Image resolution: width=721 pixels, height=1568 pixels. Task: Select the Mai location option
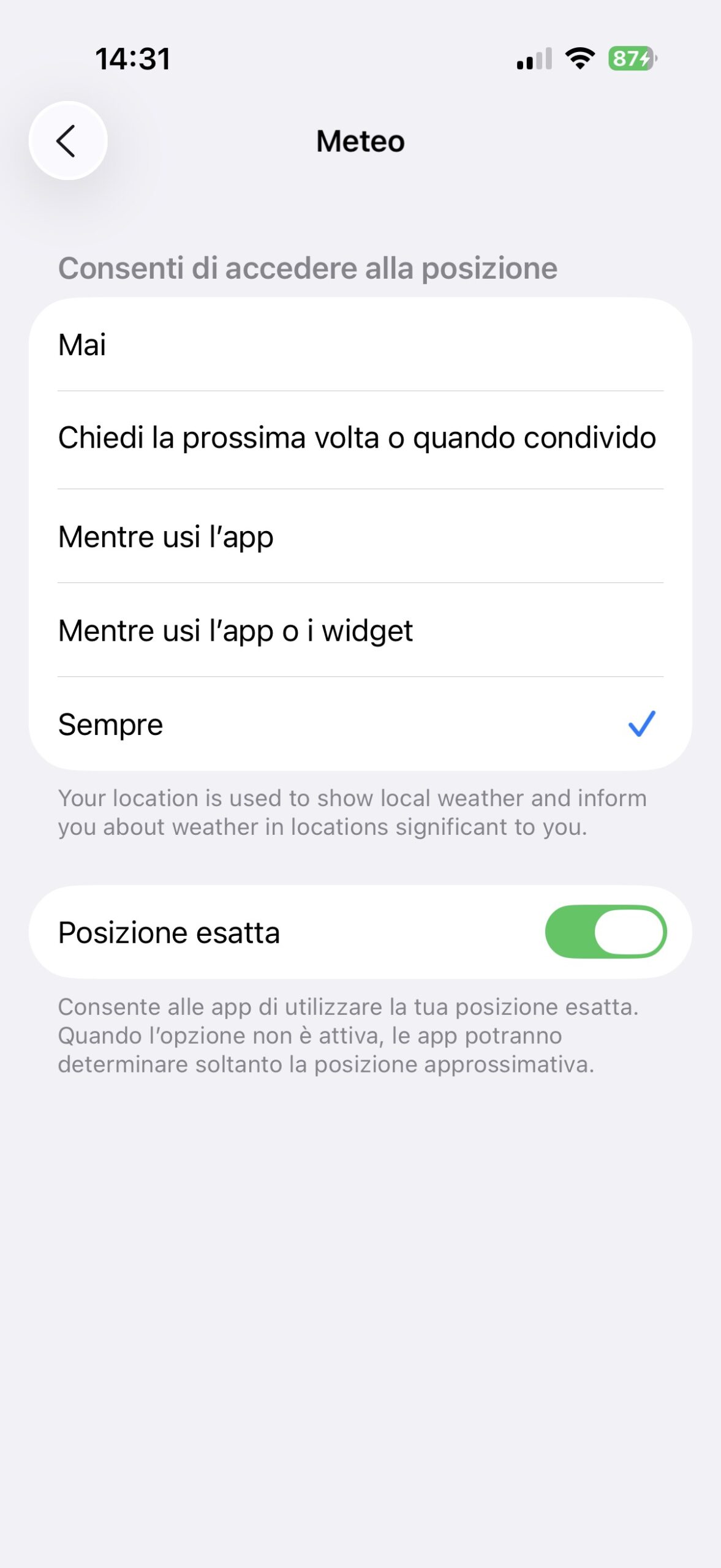click(360, 345)
